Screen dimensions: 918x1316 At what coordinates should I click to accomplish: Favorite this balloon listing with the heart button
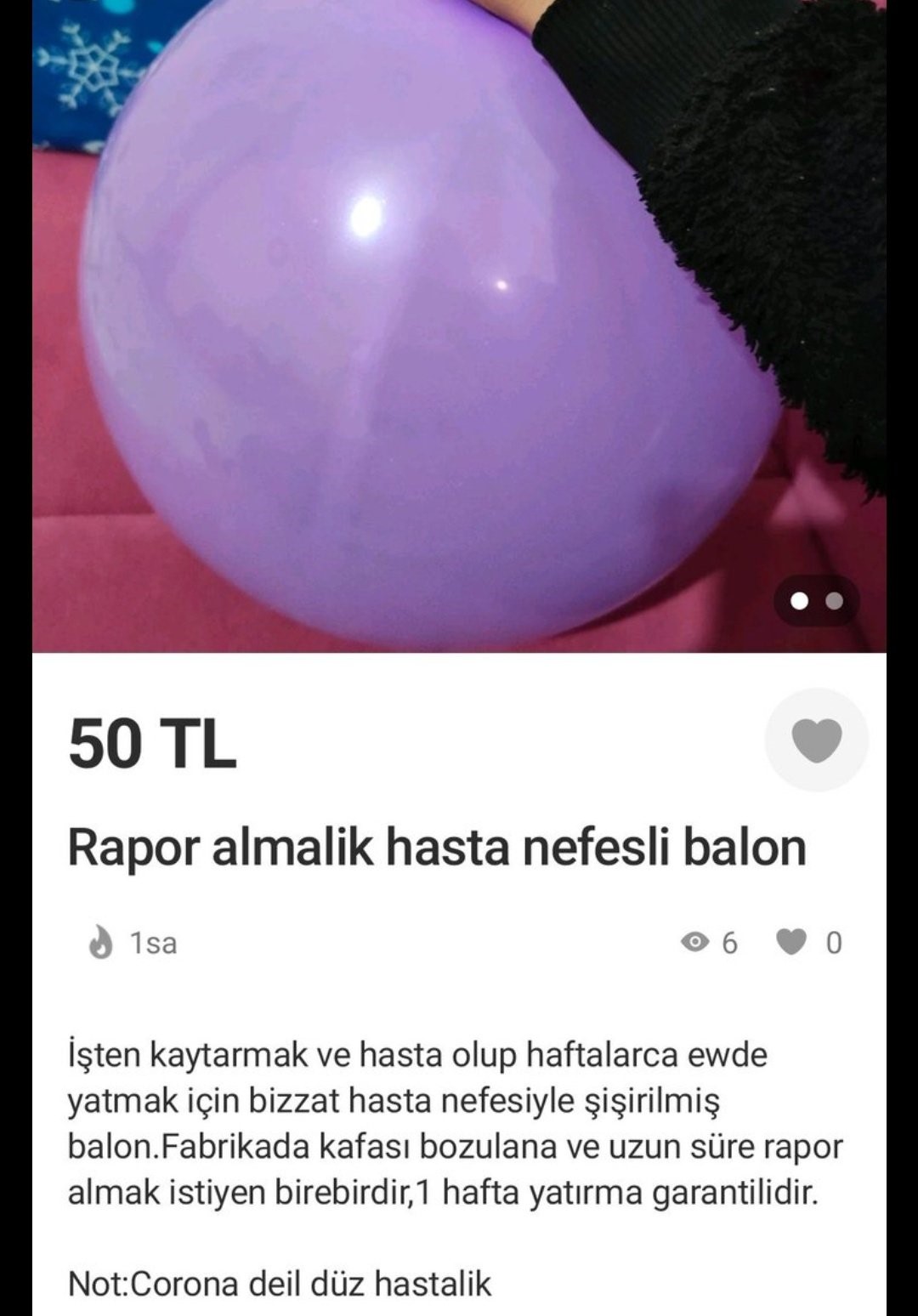tap(816, 740)
